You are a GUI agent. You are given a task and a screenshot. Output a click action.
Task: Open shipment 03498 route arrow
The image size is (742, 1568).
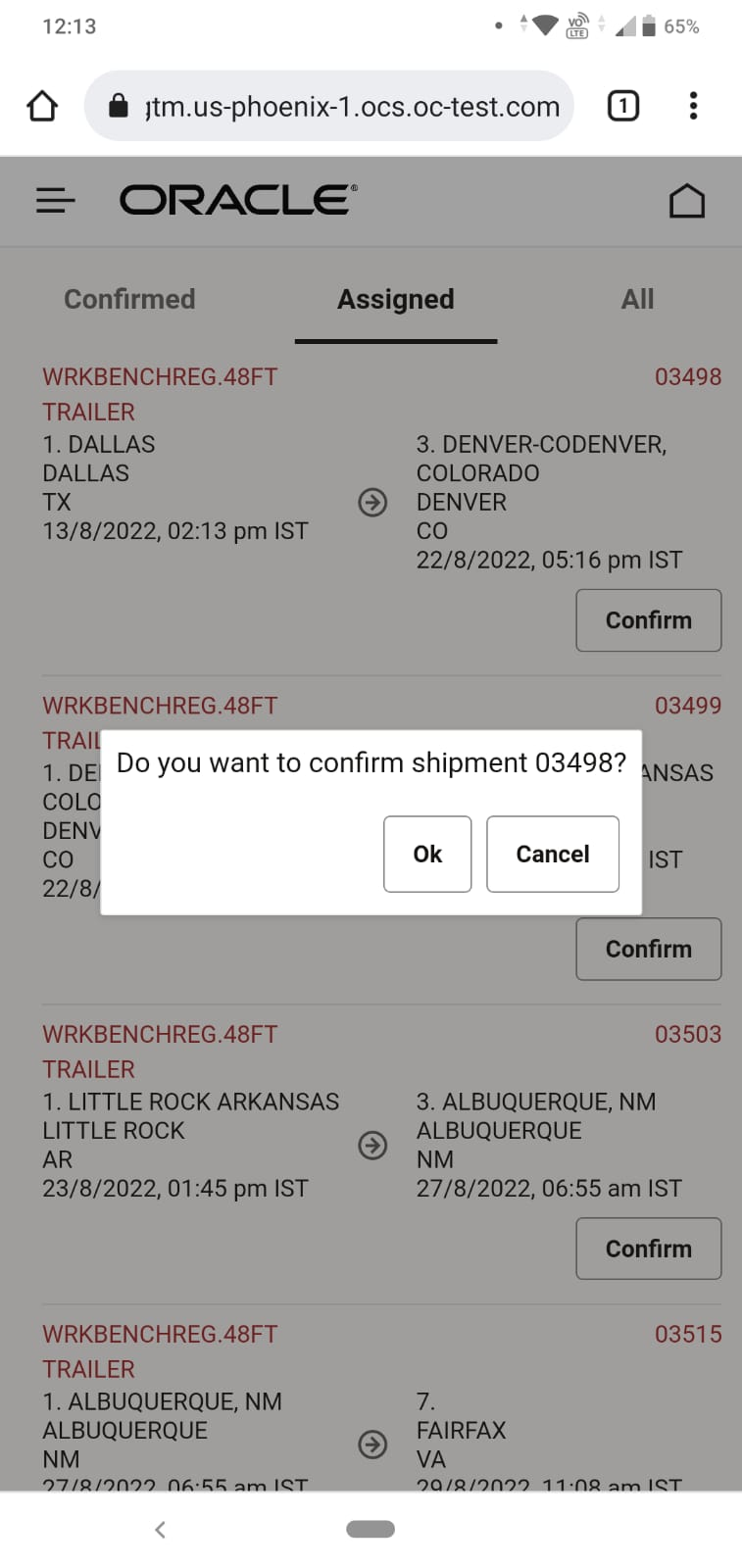372,503
